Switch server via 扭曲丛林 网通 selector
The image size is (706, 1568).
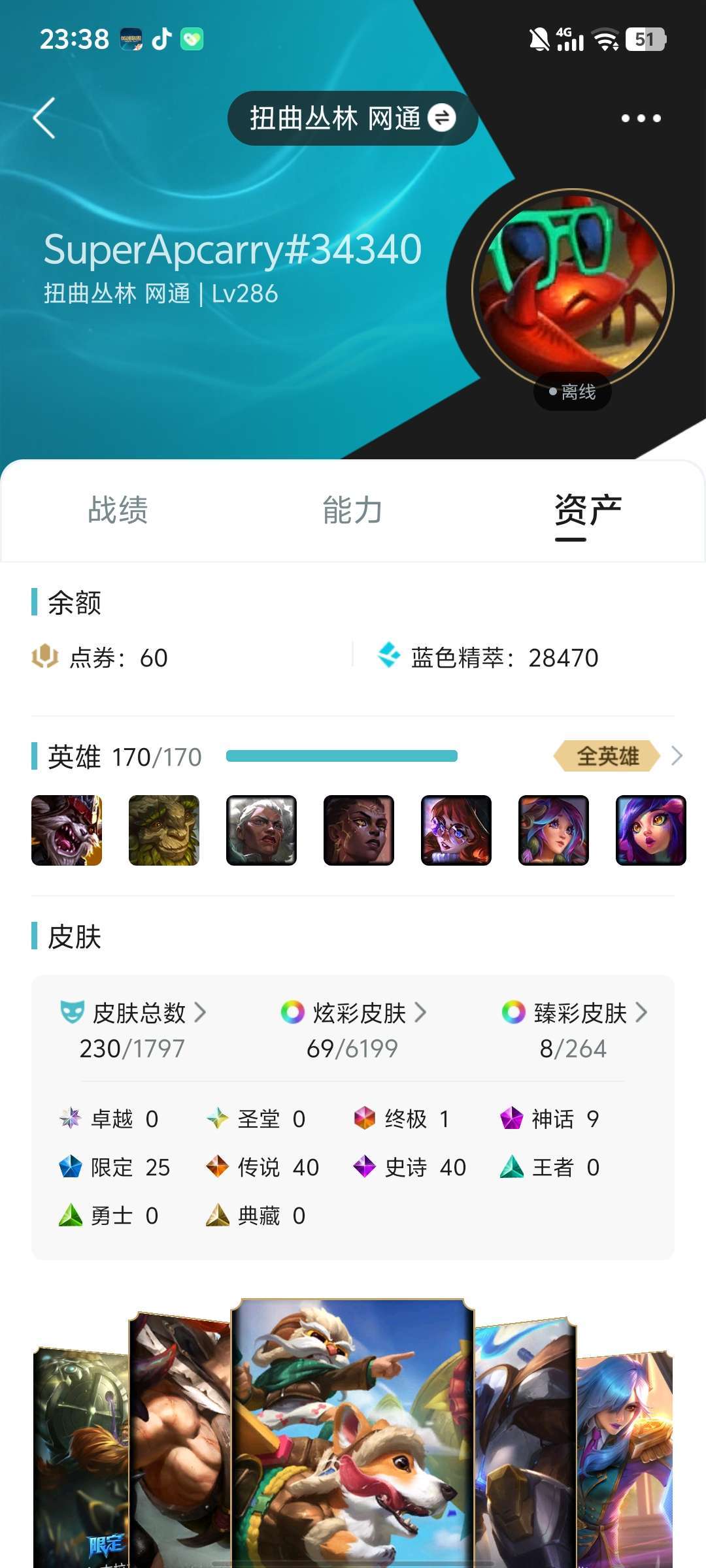(352, 118)
